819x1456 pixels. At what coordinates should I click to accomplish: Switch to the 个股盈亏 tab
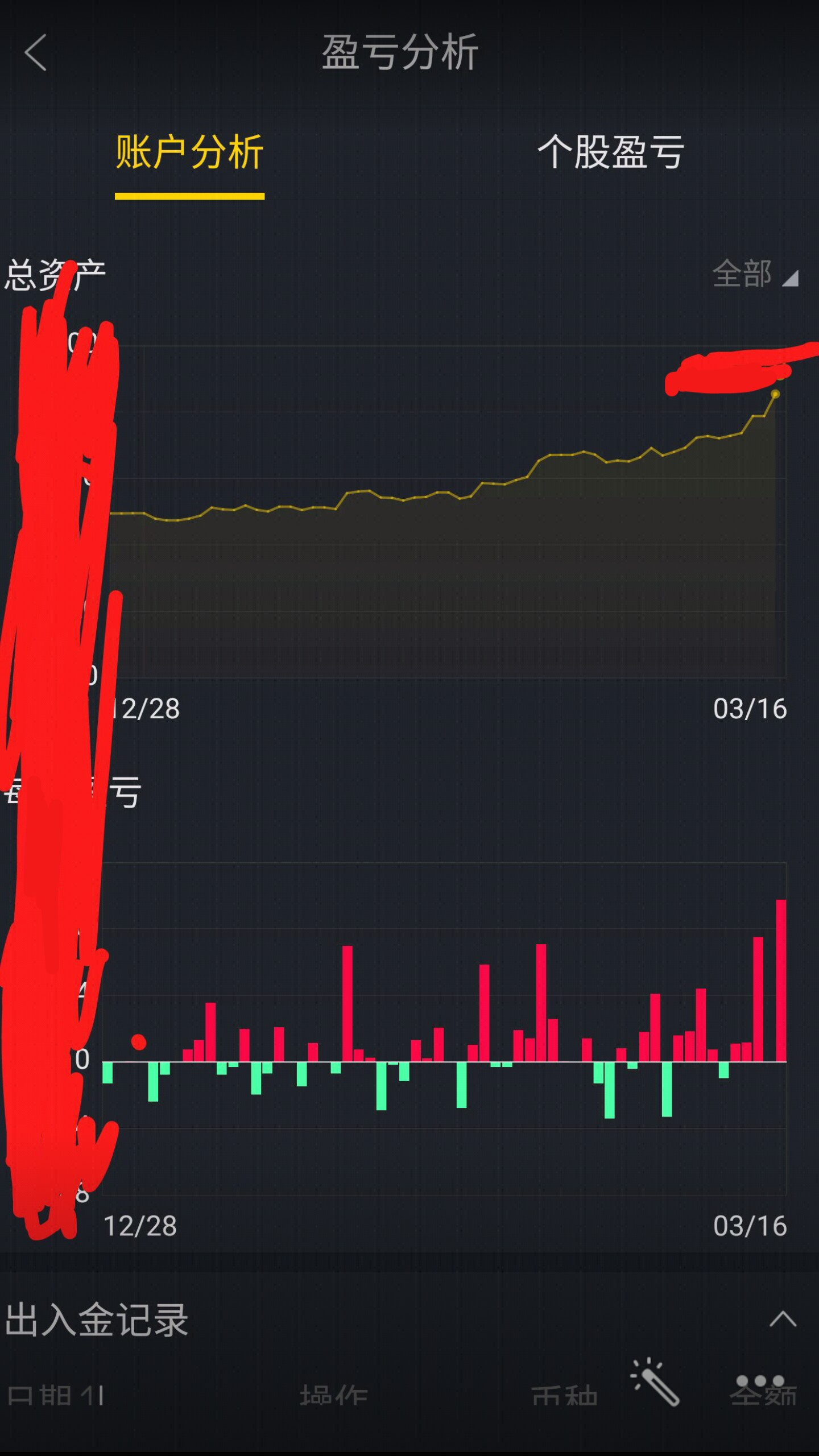611,152
